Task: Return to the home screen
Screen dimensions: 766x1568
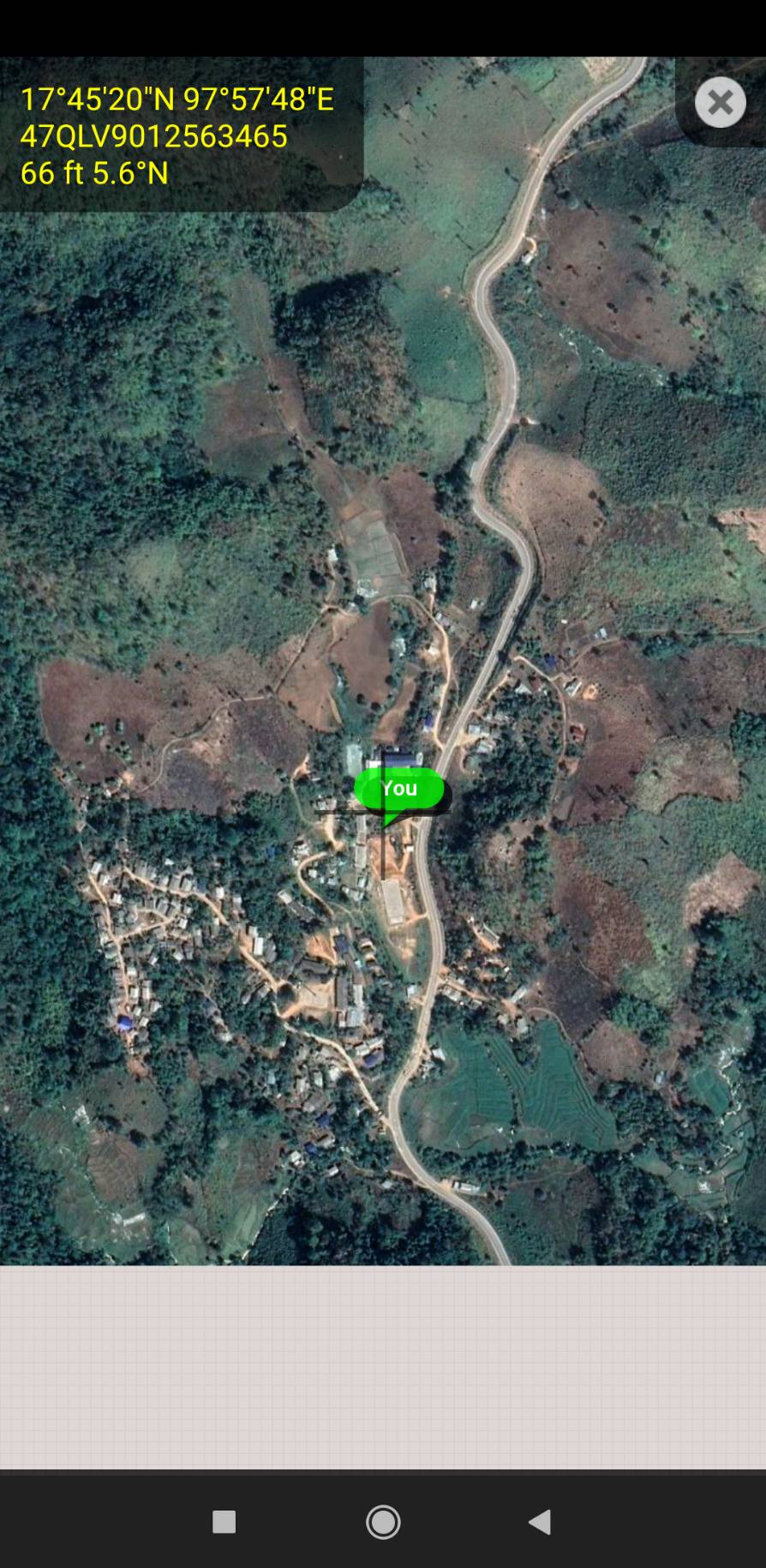Action: coord(383,1522)
